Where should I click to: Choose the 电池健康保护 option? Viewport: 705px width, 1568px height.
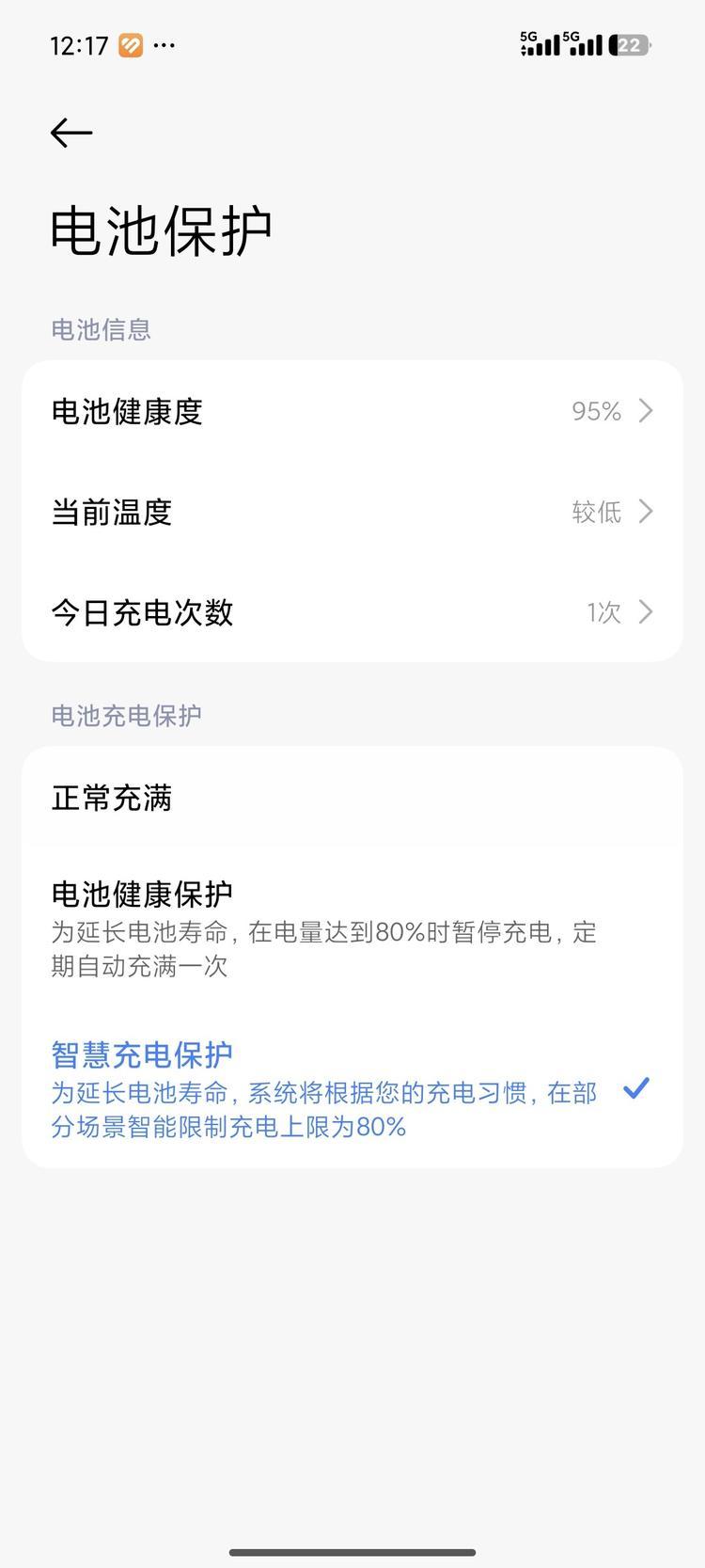coord(352,927)
